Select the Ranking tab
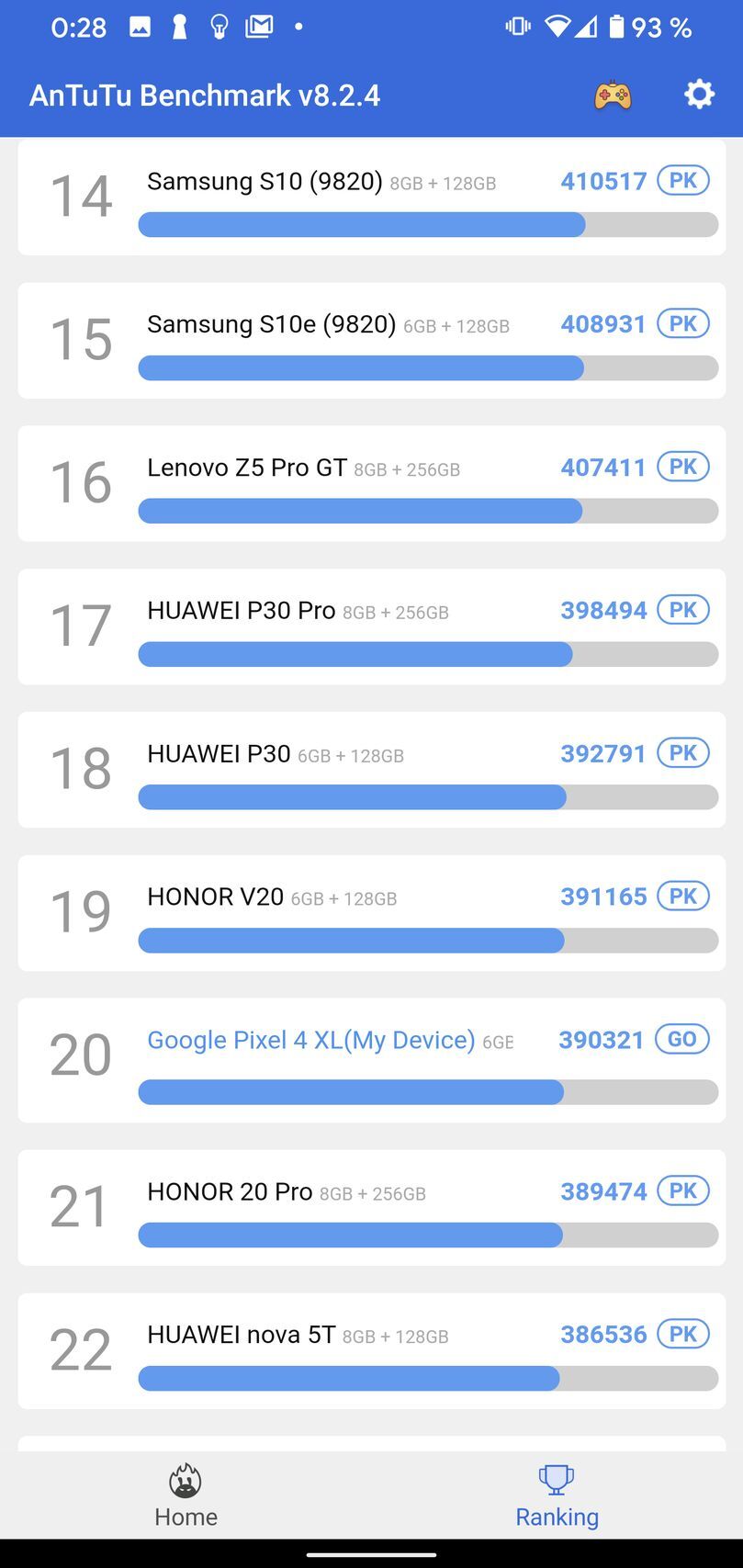Screen dimensions: 743x1568 (x=557, y=1495)
